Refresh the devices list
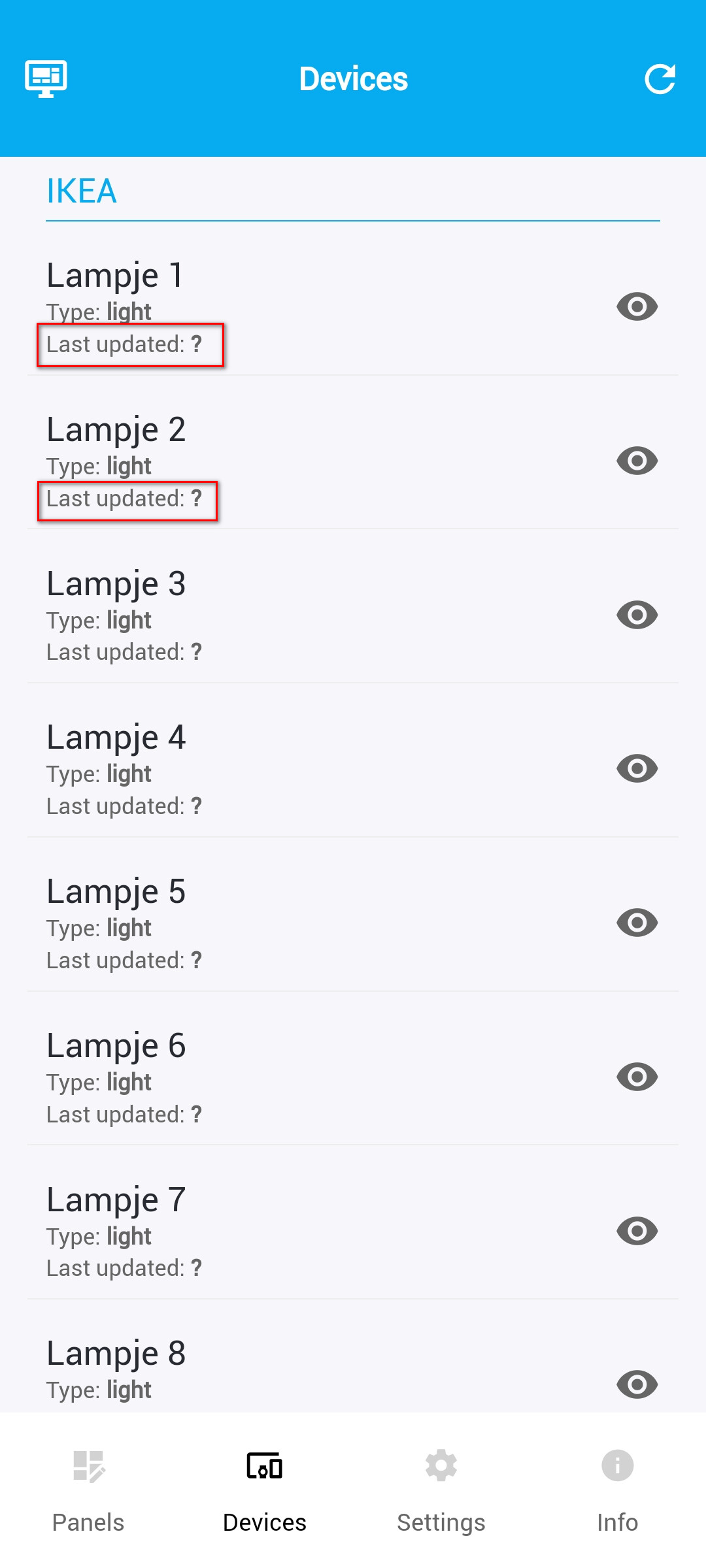Viewport: 706px width, 1568px height. point(660,79)
